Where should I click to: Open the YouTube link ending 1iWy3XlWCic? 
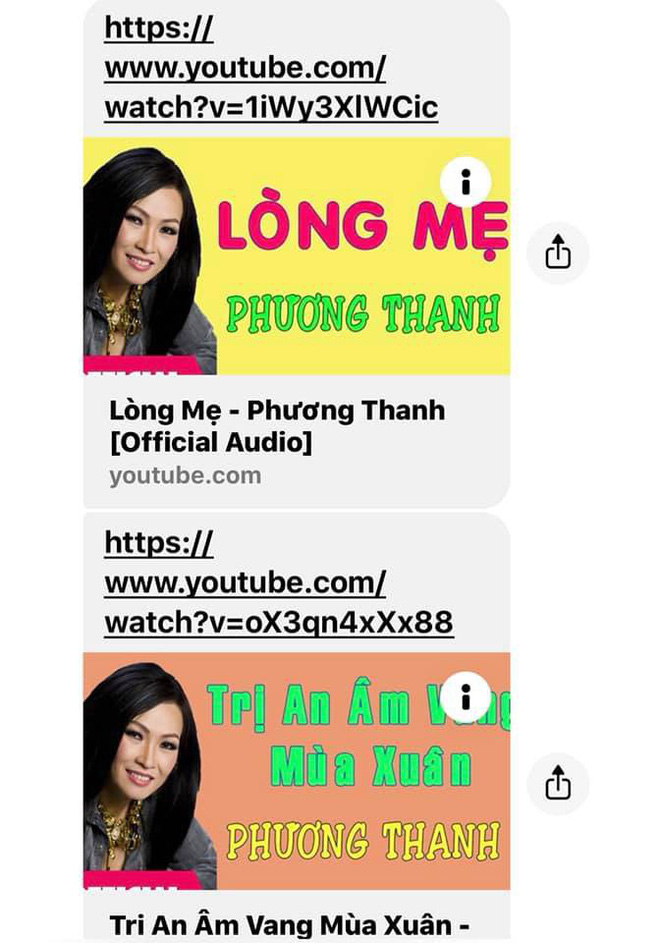(x=270, y=69)
